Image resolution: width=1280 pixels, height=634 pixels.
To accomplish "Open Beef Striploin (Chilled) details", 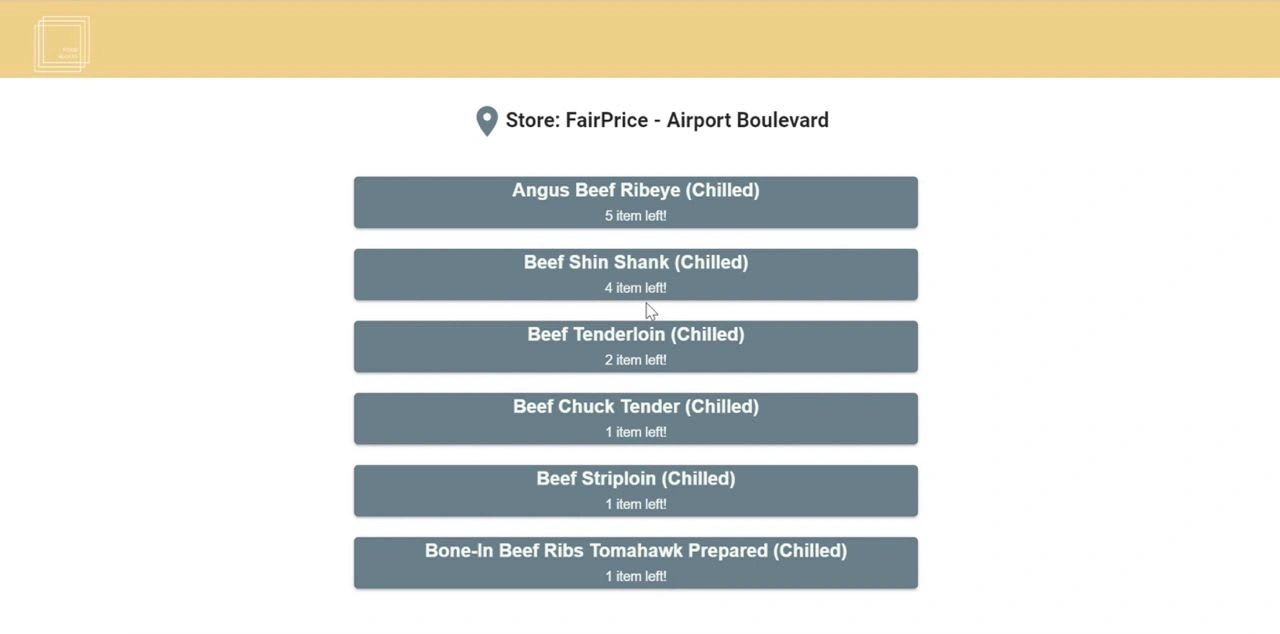I will click(x=635, y=490).
